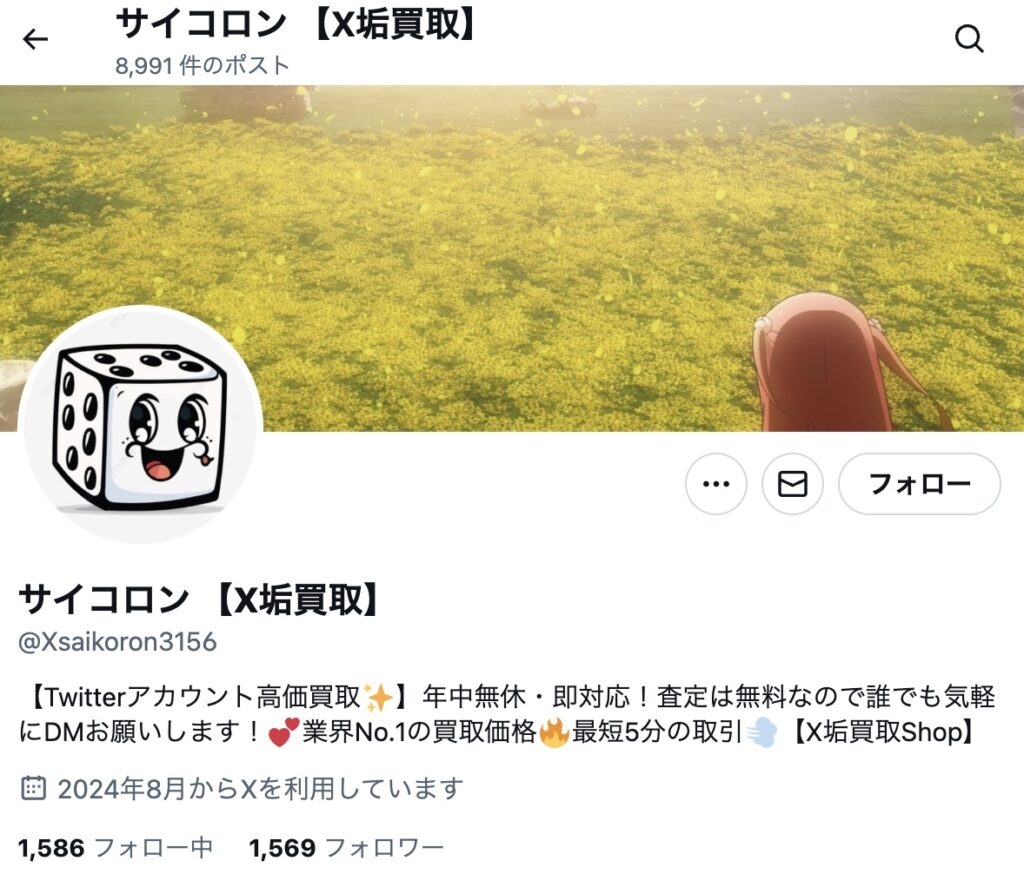Open search with the magnifier icon
This screenshot has height=874, width=1024.
coord(969,40)
